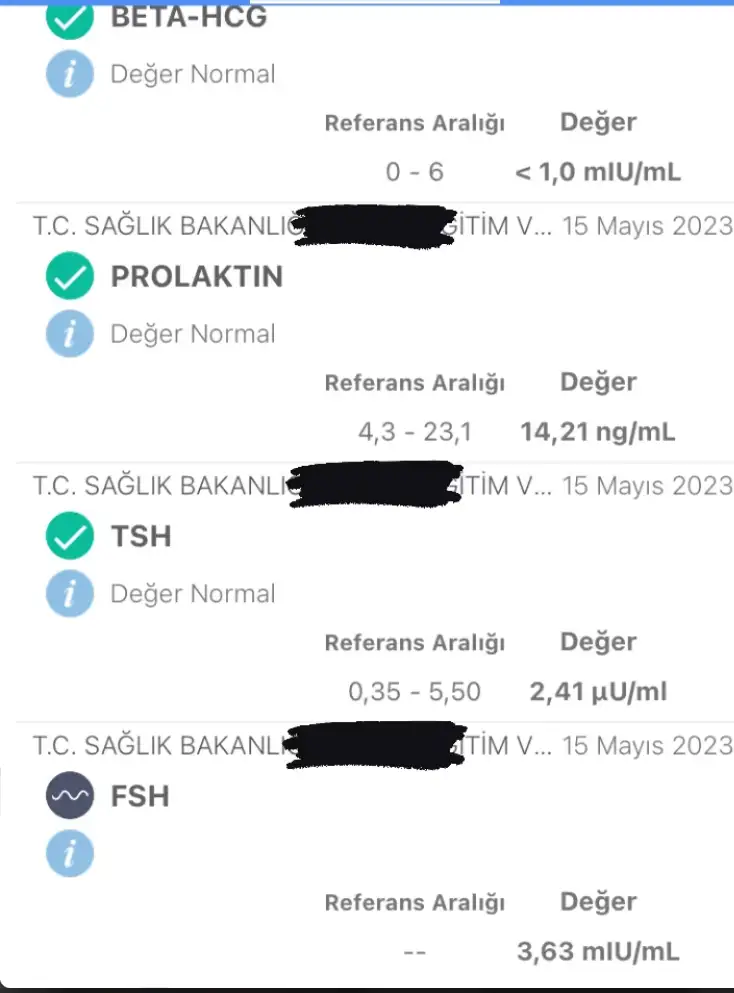Open the PROLAKTIN test result row

coord(196,277)
